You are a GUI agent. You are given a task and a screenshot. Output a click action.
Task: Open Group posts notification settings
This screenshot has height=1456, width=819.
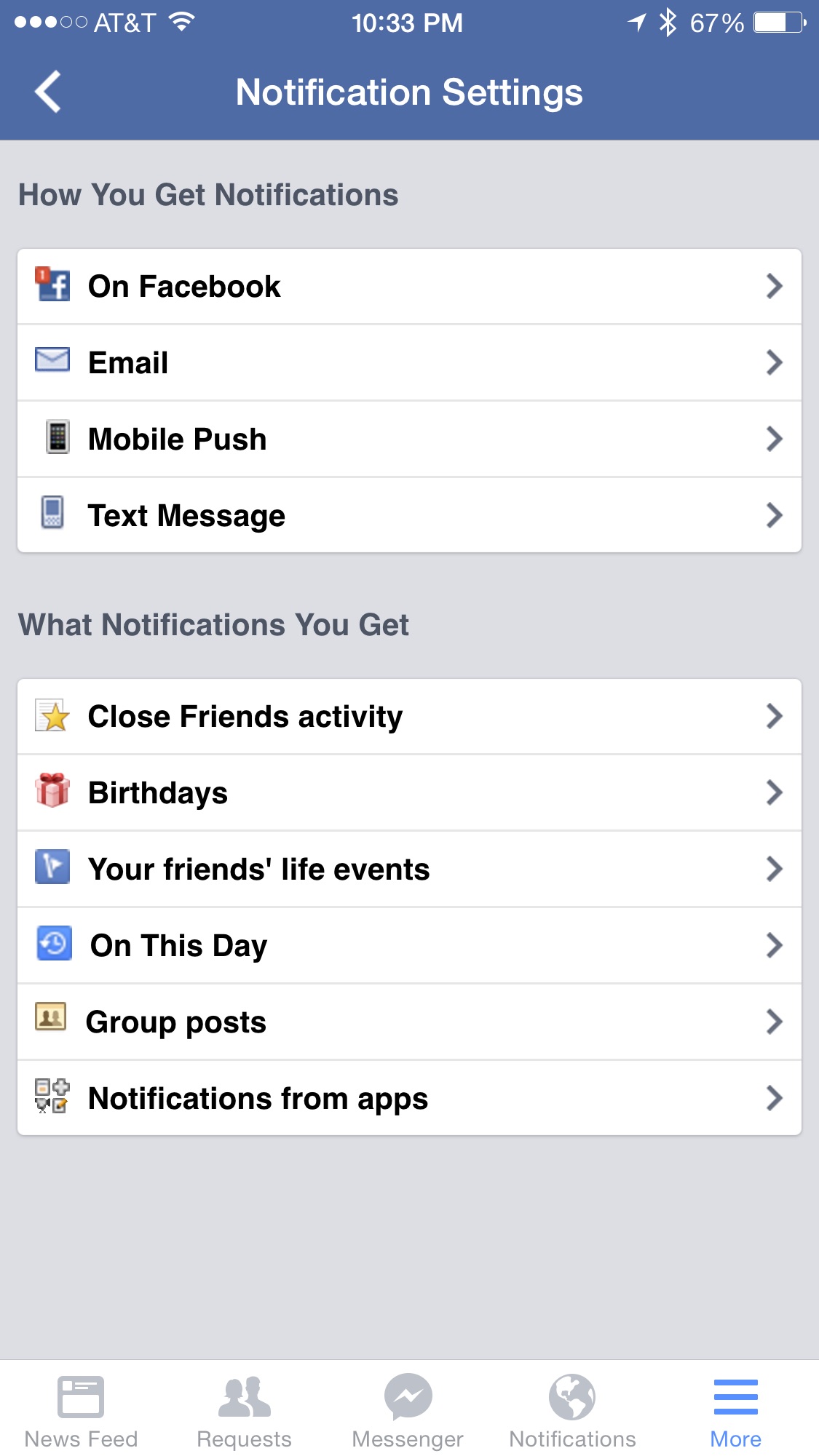(409, 1022)
